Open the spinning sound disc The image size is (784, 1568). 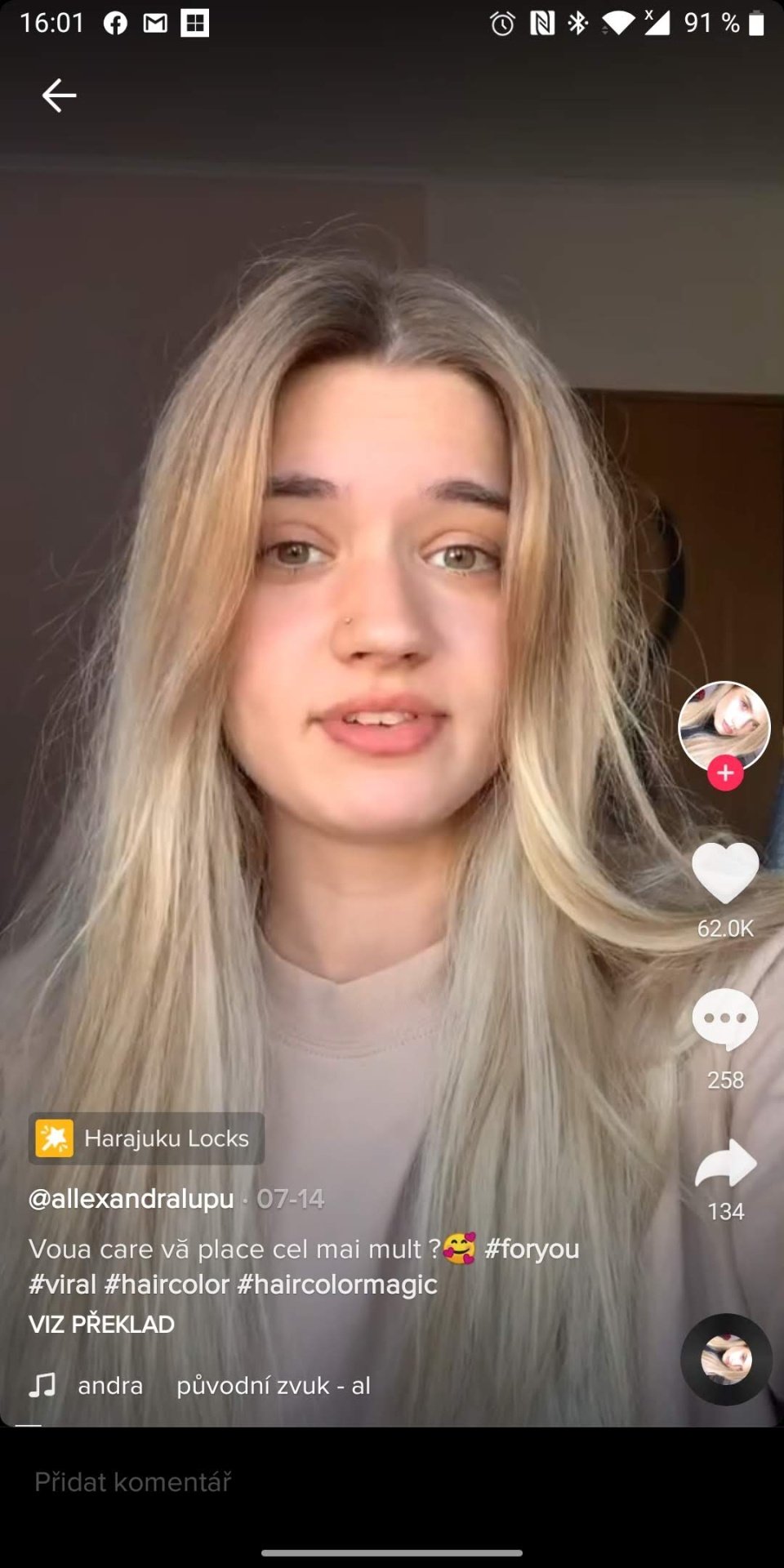(726, 1360)
